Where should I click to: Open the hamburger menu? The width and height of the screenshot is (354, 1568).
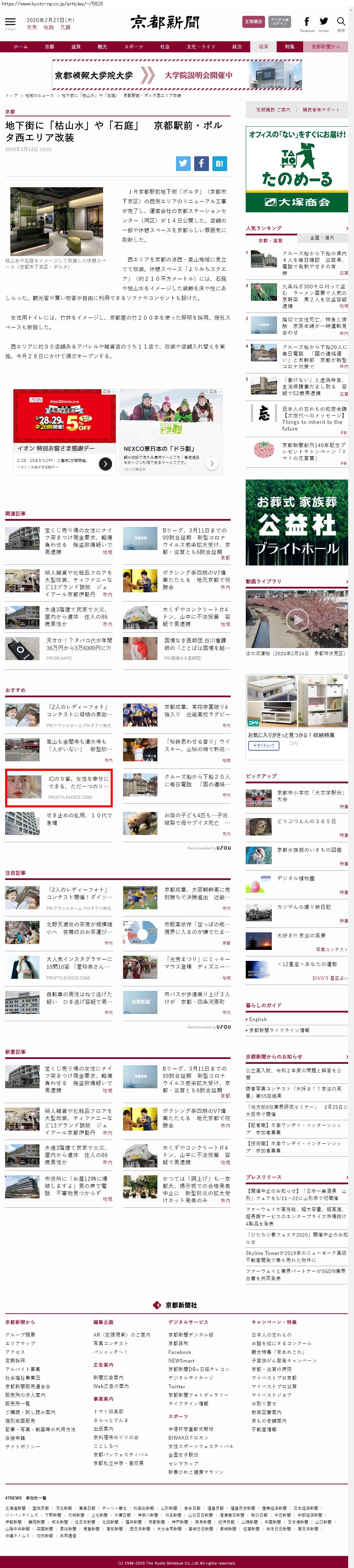(x=10, y=23)
